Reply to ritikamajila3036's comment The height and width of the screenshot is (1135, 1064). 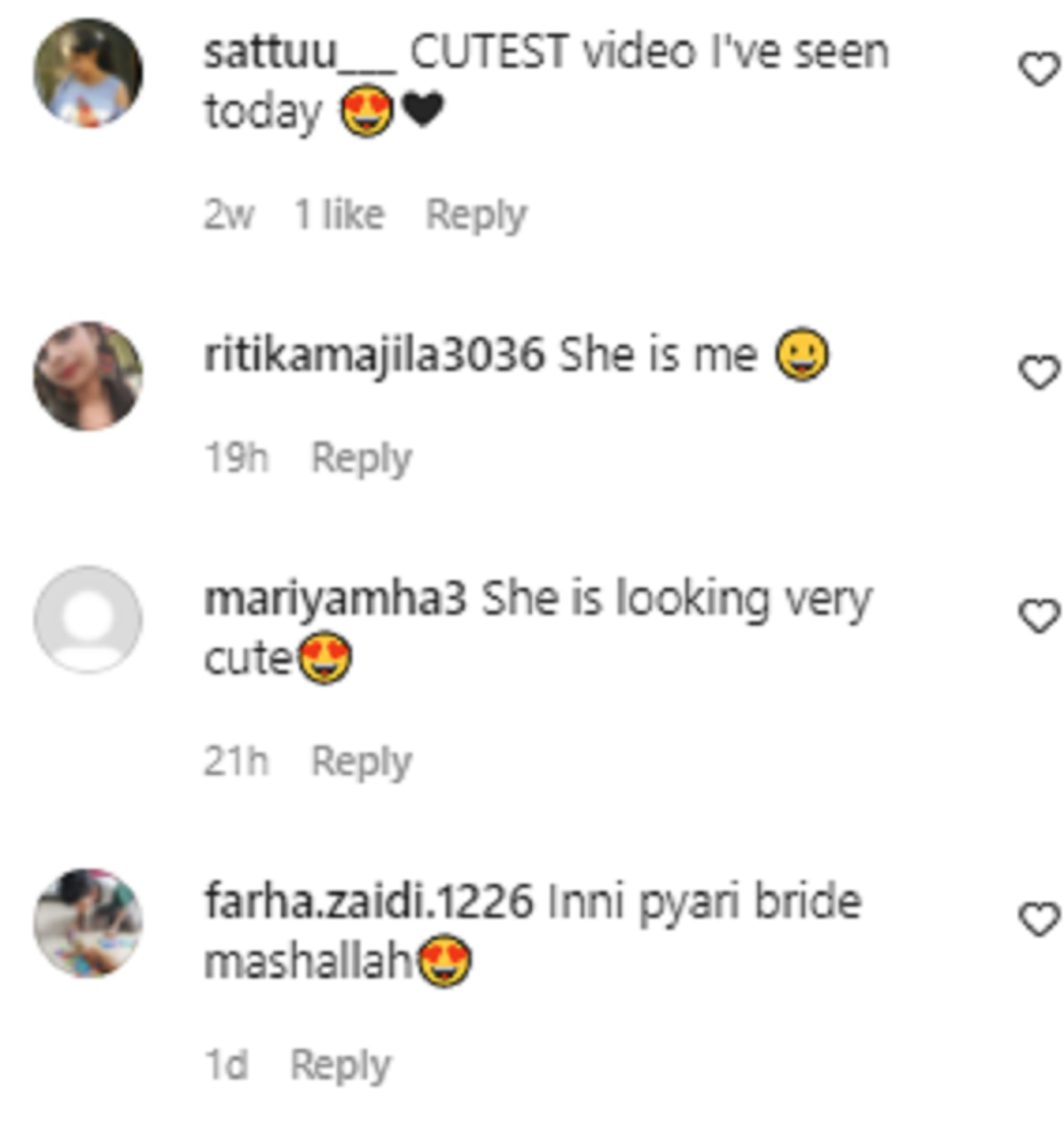(362, 459)
